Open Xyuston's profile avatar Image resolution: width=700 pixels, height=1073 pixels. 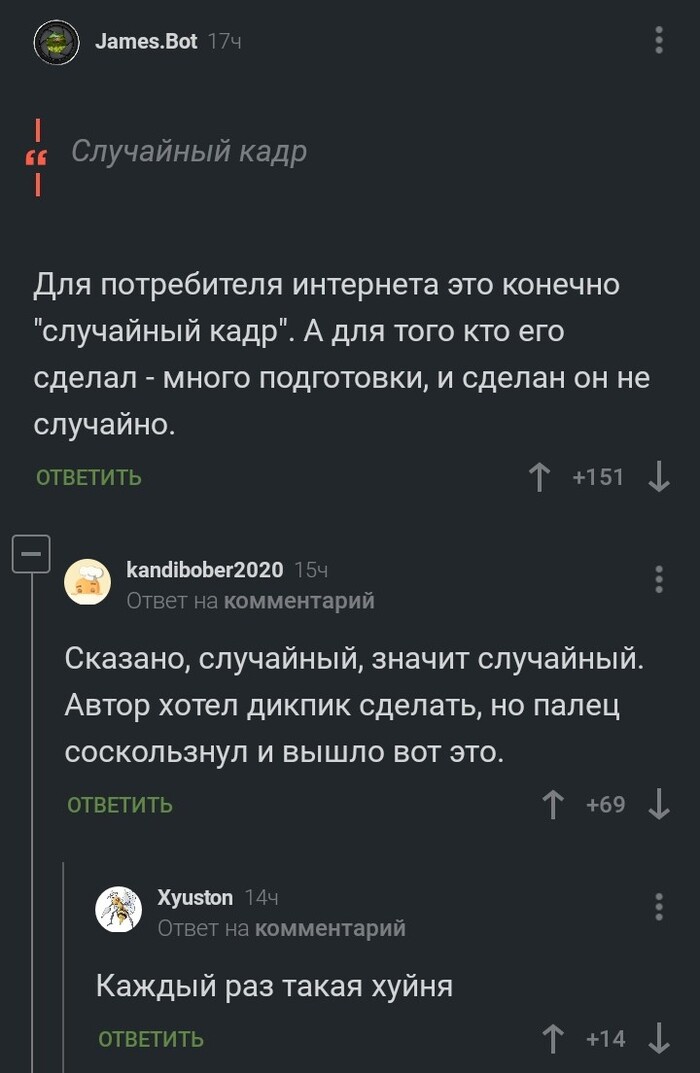point(118,908)
